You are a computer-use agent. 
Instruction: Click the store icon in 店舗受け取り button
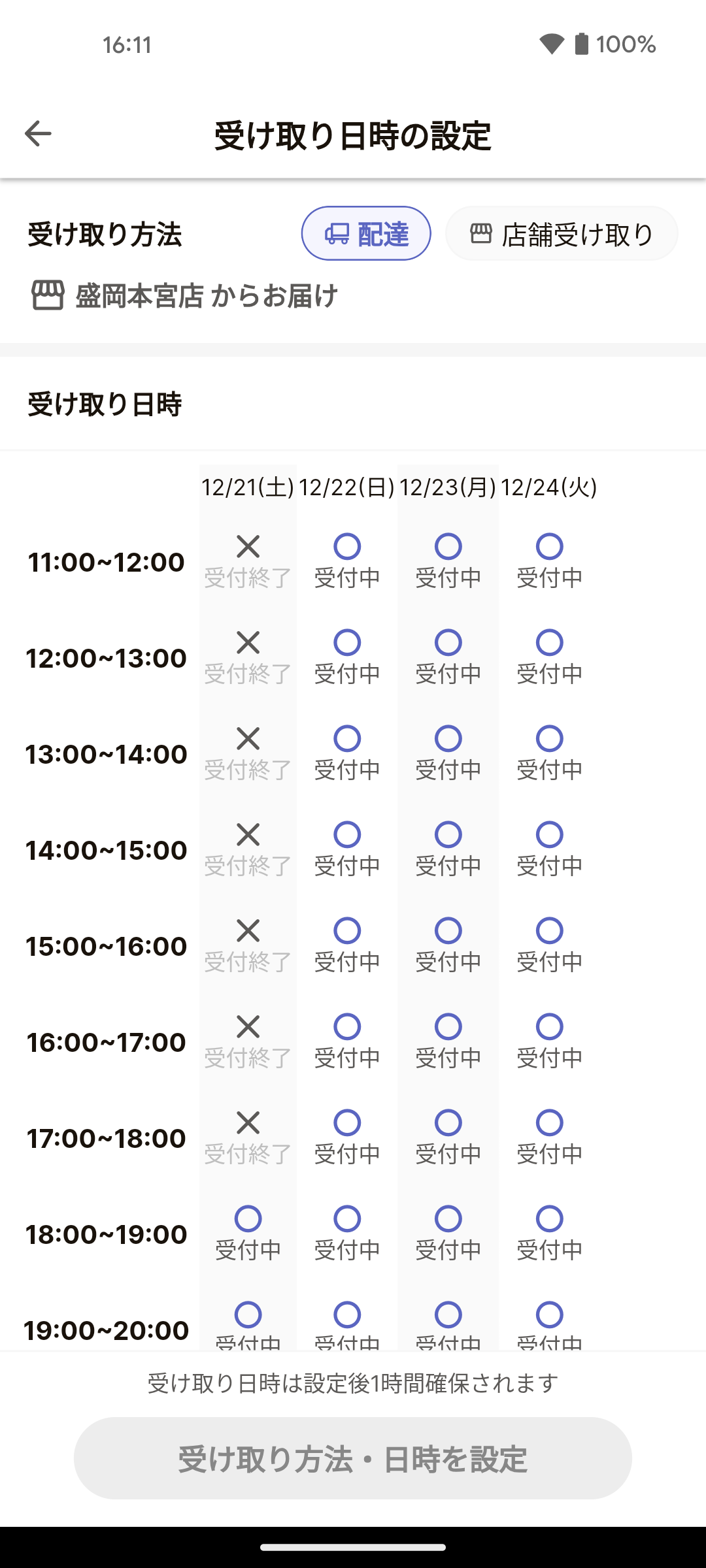(x=482, y=233)
